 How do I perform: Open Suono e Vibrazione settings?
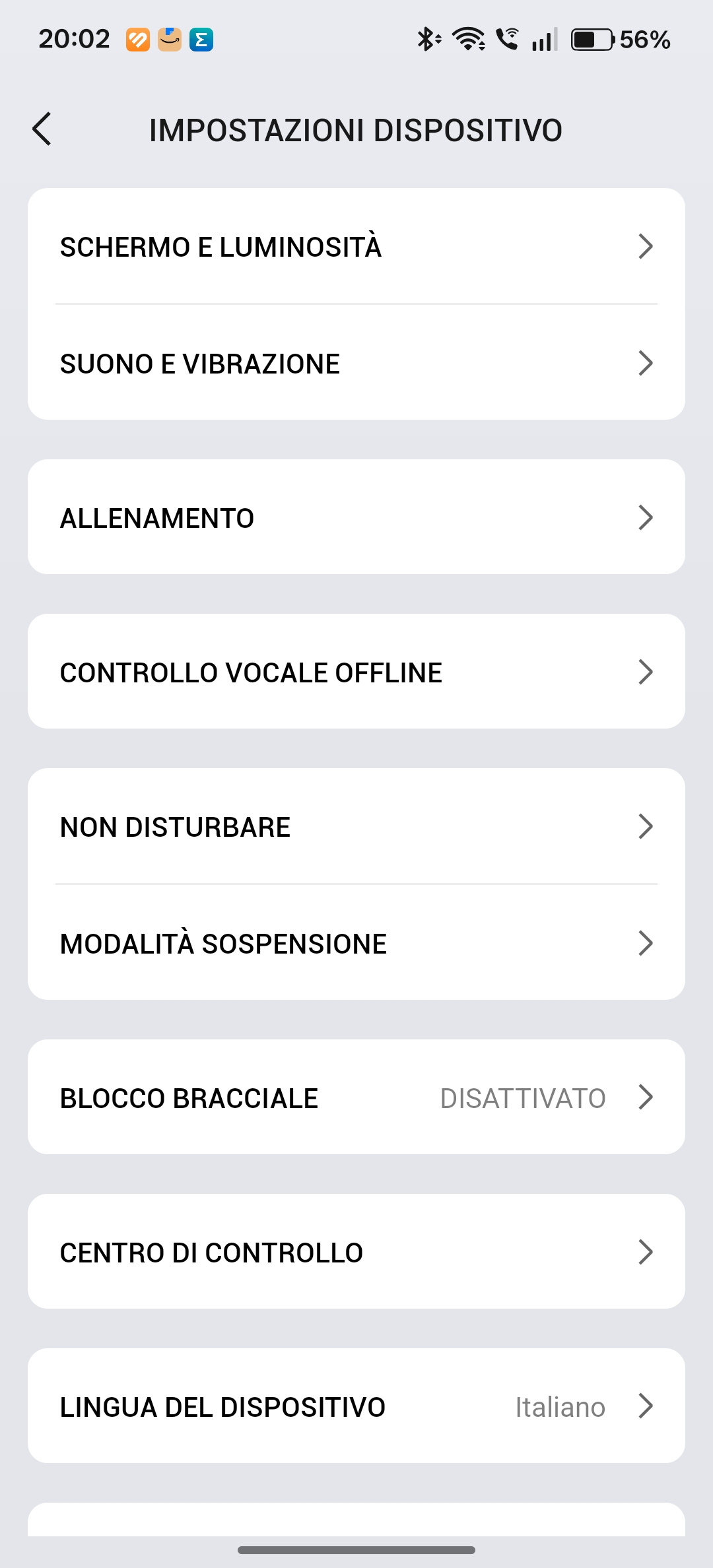tap(356, 364)
